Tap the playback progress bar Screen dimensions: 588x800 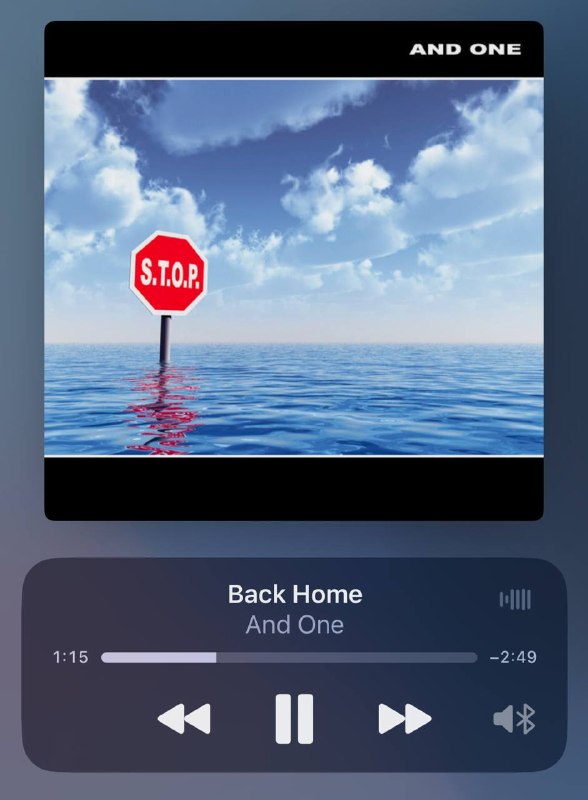(x=289, y=657)
